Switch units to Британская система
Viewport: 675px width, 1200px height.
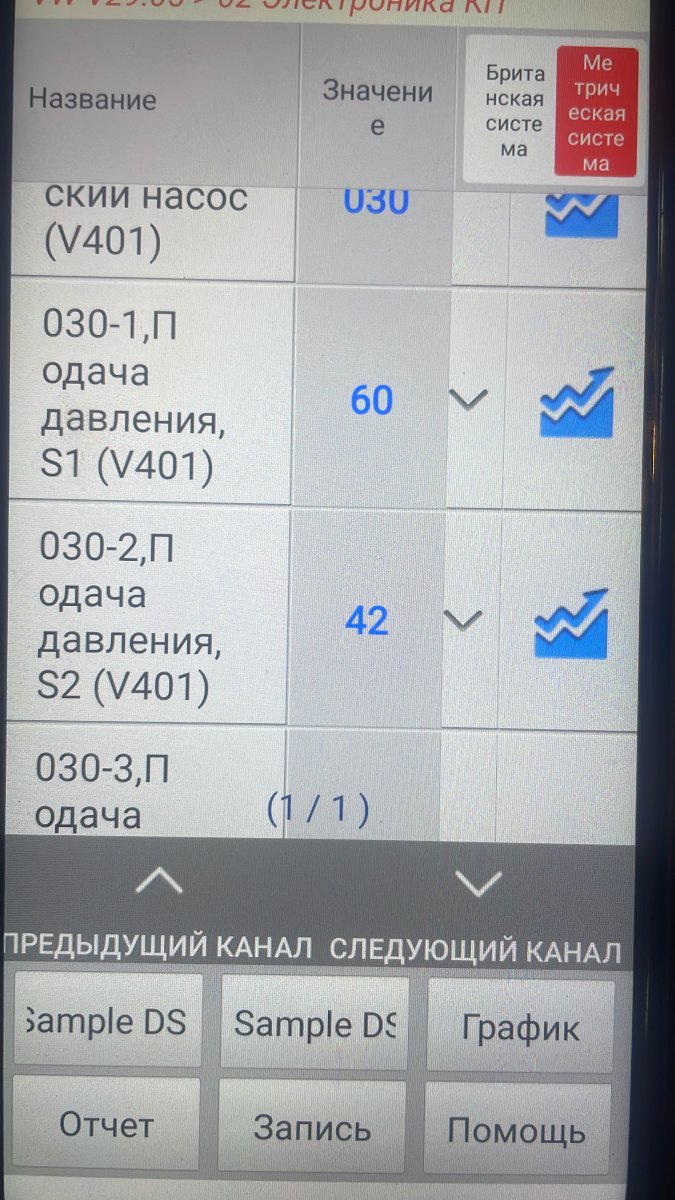click(515, 112)
